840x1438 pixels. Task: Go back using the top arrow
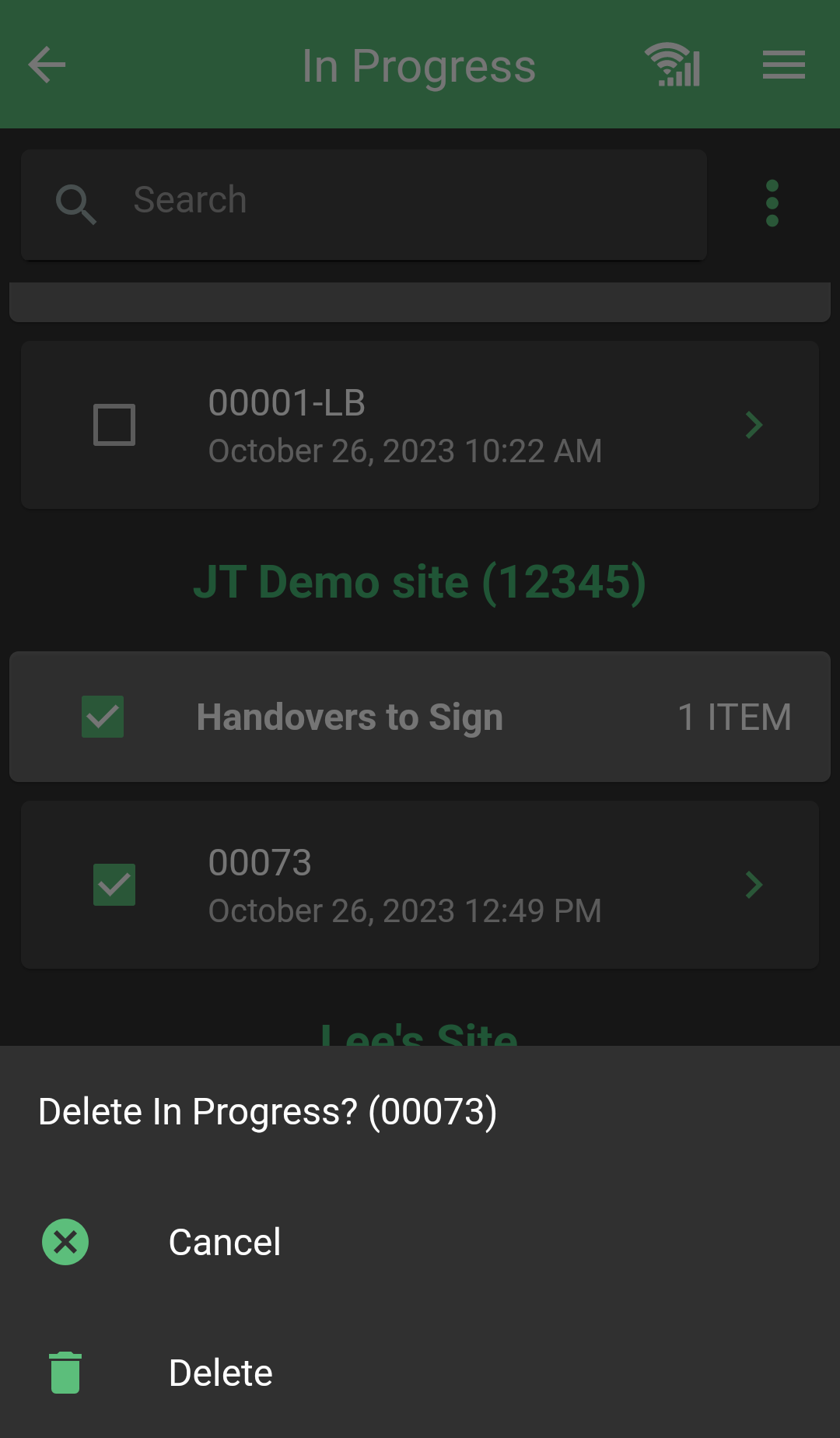(47, 65)
